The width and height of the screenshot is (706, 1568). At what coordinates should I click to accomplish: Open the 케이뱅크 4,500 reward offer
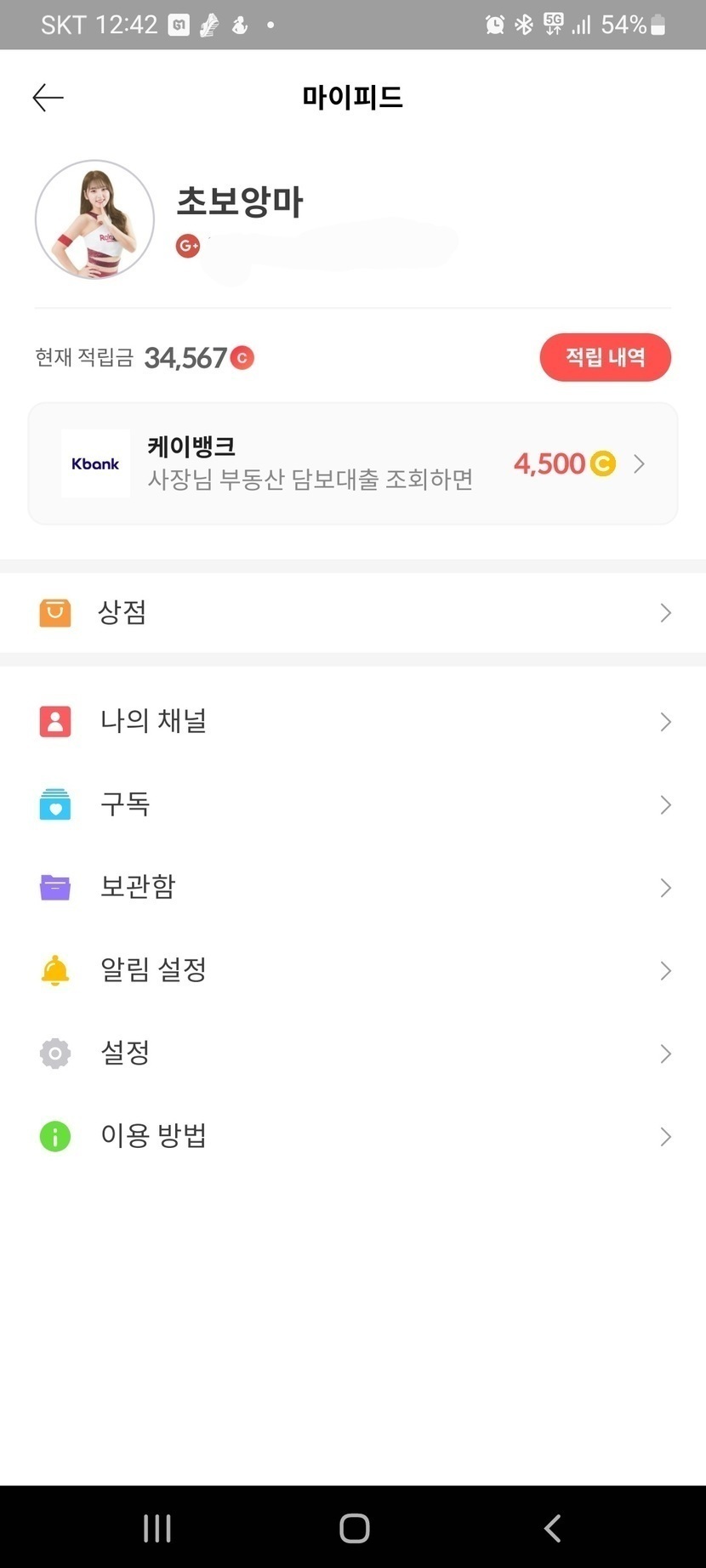point(353,464)
